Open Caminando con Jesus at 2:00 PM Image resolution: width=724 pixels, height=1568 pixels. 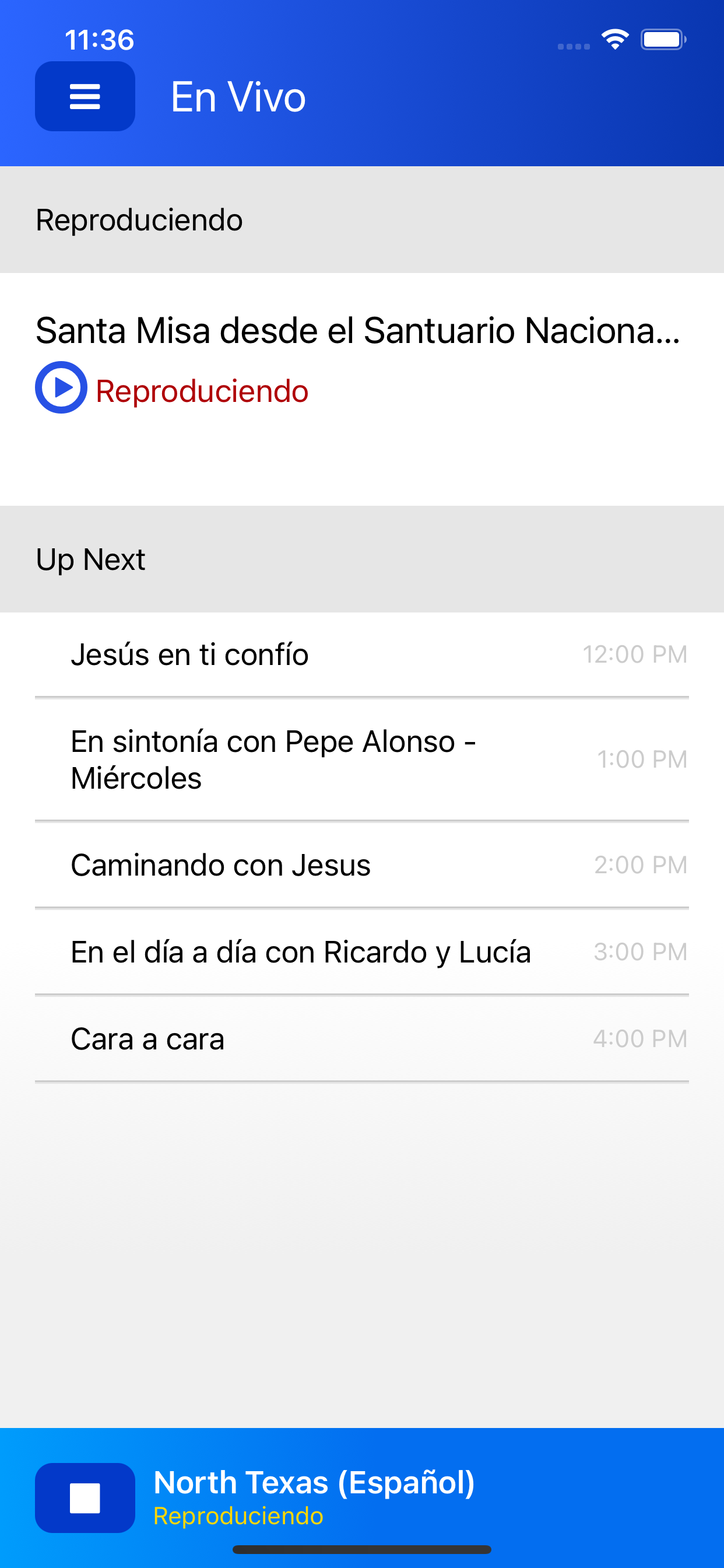tap(362, 865)
